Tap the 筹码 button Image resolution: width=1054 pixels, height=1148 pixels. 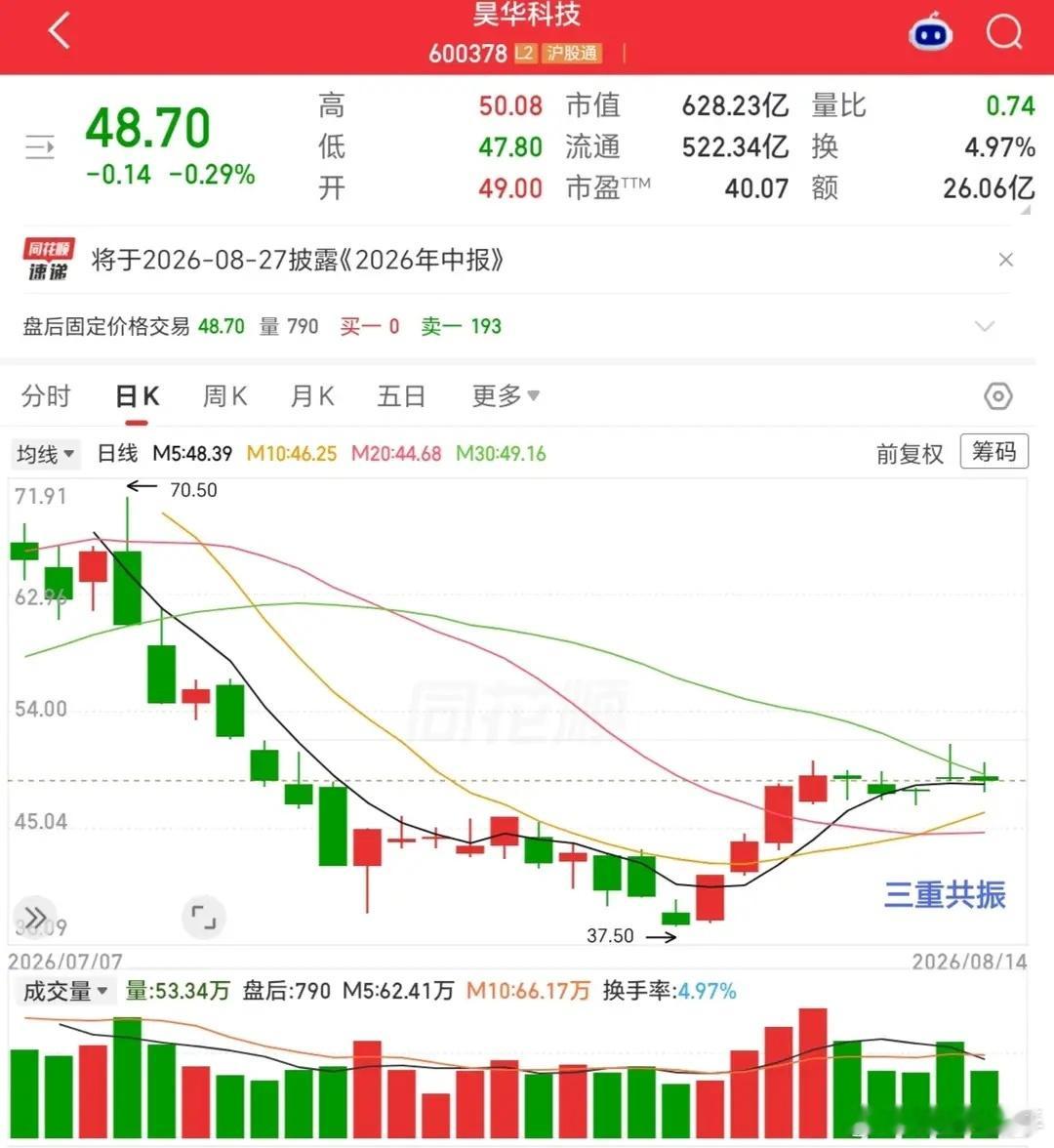point(993,452)
